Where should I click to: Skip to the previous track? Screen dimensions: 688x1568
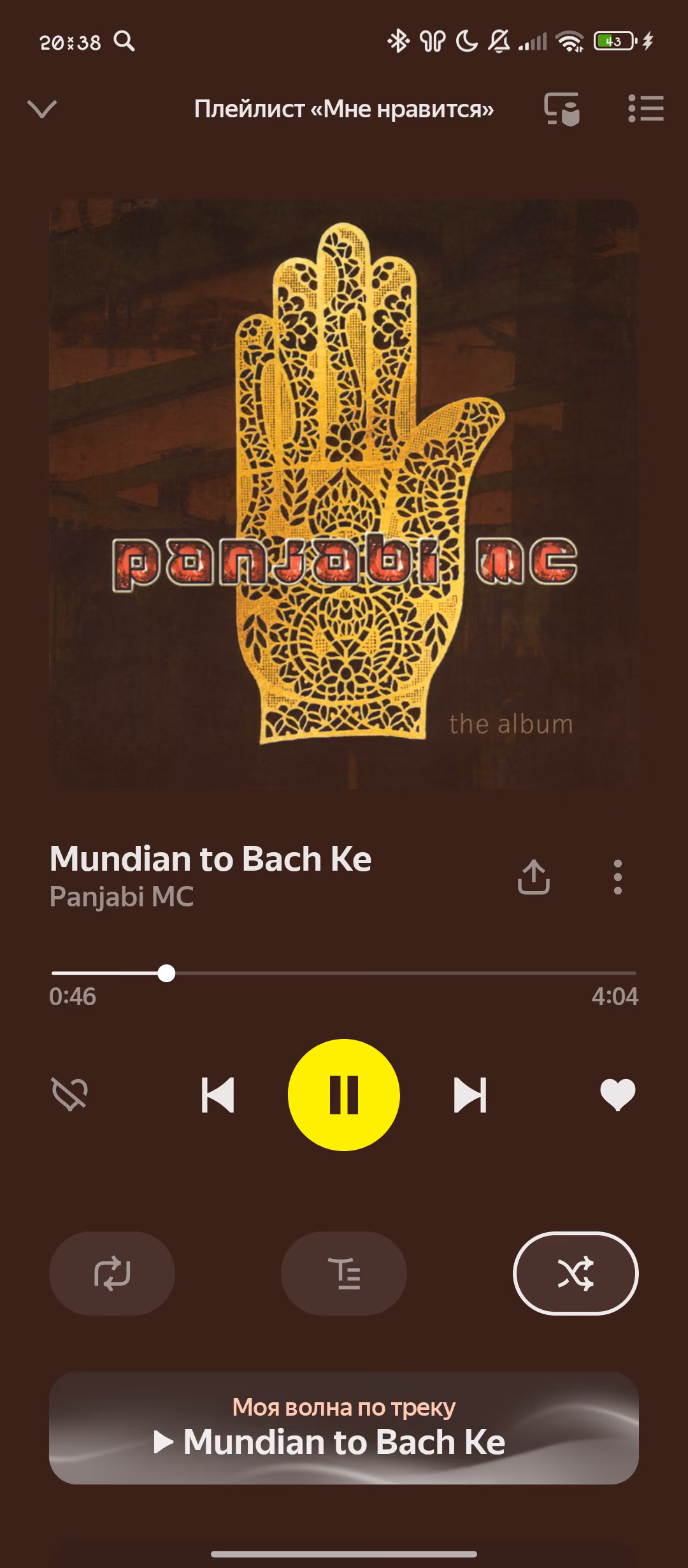(x=218, y=1095)
